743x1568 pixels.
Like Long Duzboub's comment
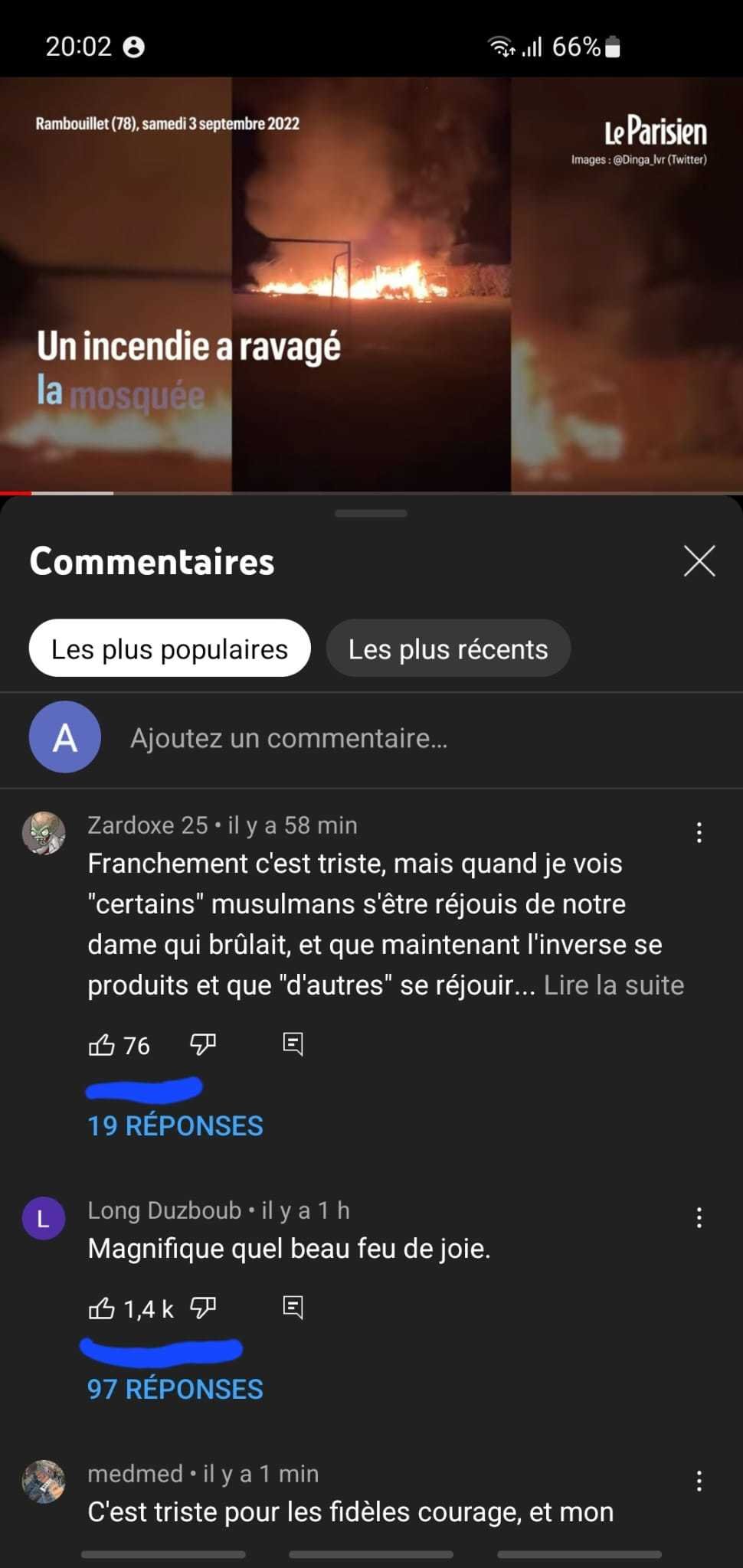pos(102,1308)
